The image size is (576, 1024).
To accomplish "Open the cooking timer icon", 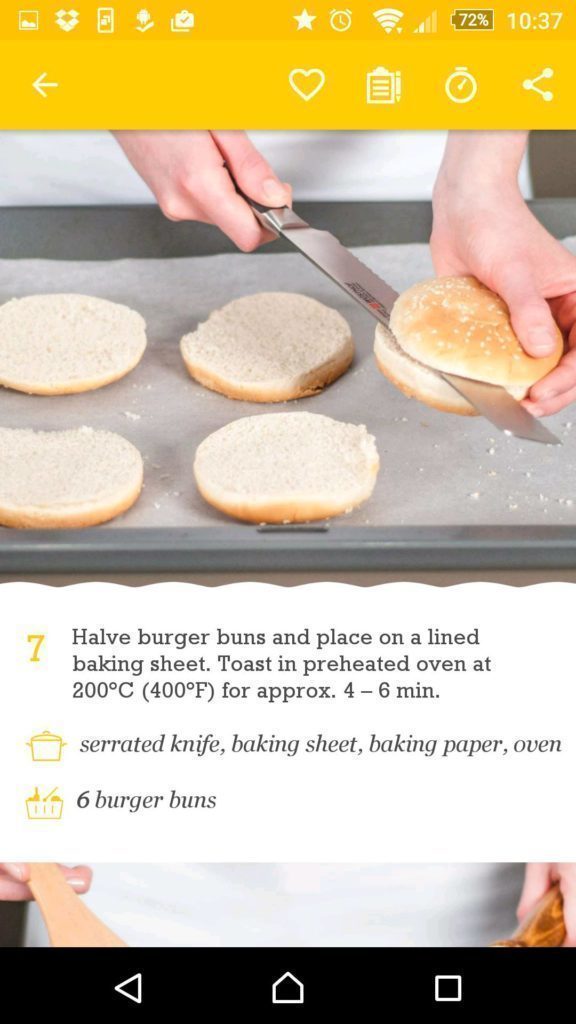I will [461, 85].
